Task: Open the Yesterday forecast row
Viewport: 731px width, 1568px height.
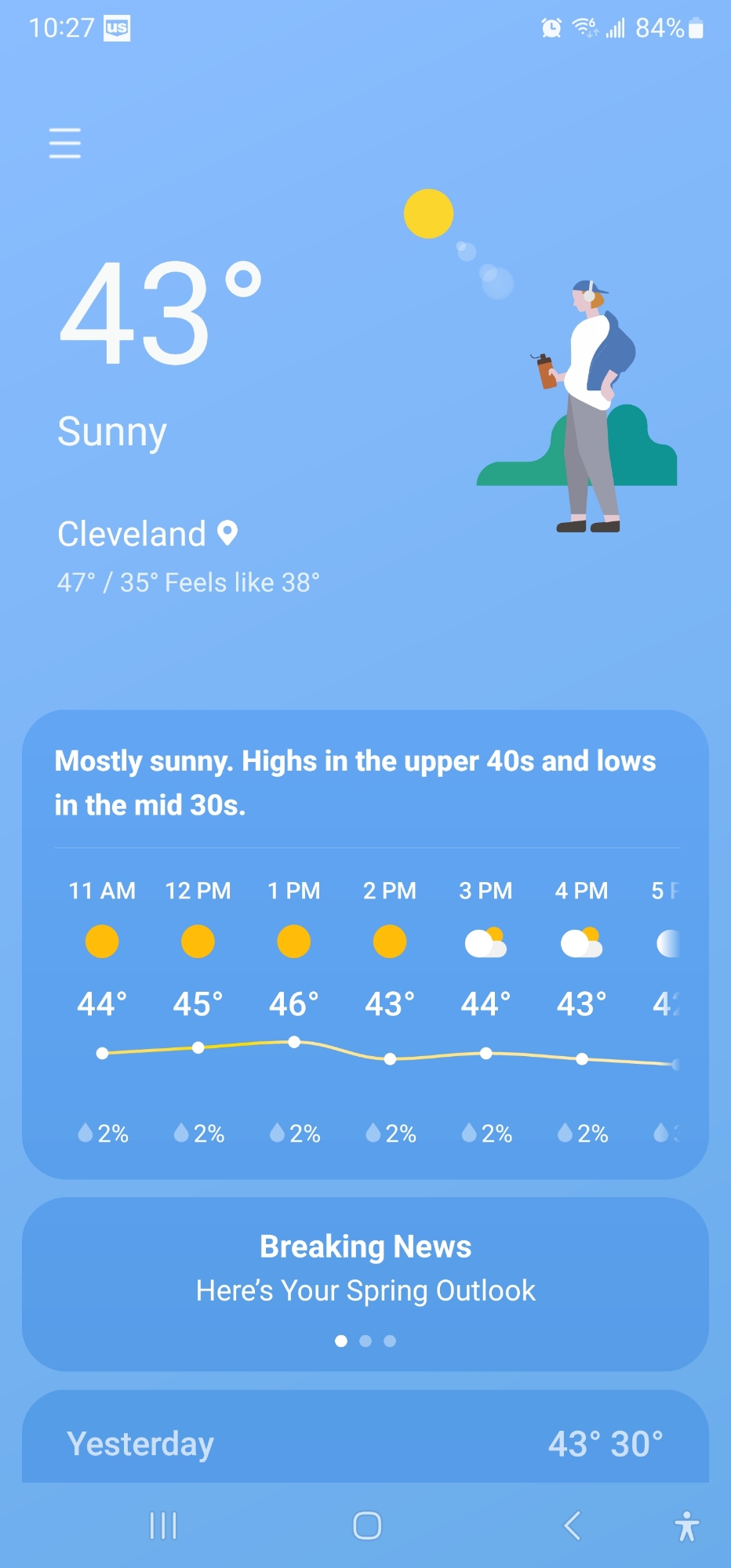Action: 365,1443
